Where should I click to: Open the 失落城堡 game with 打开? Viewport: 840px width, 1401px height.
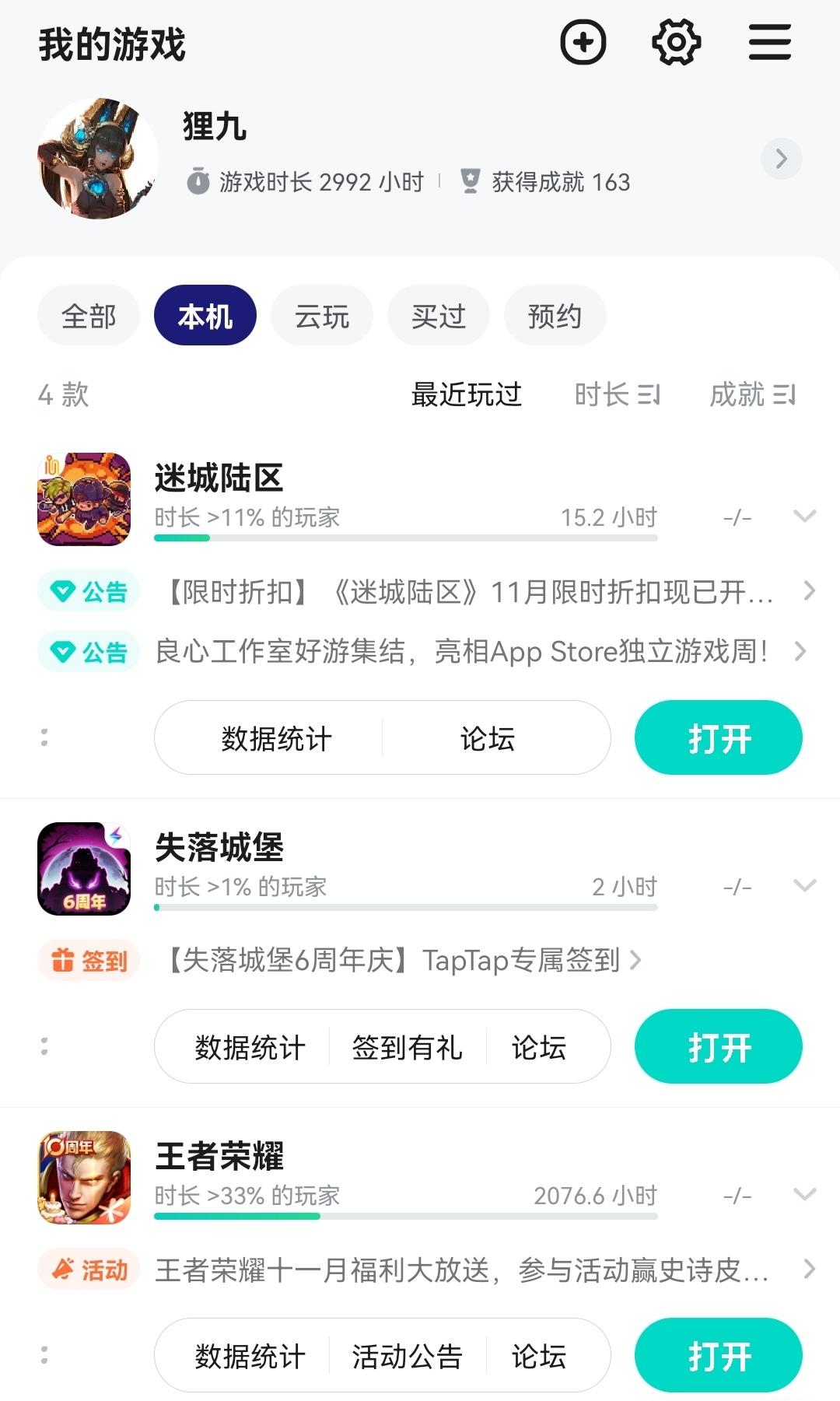point(719,1046)
